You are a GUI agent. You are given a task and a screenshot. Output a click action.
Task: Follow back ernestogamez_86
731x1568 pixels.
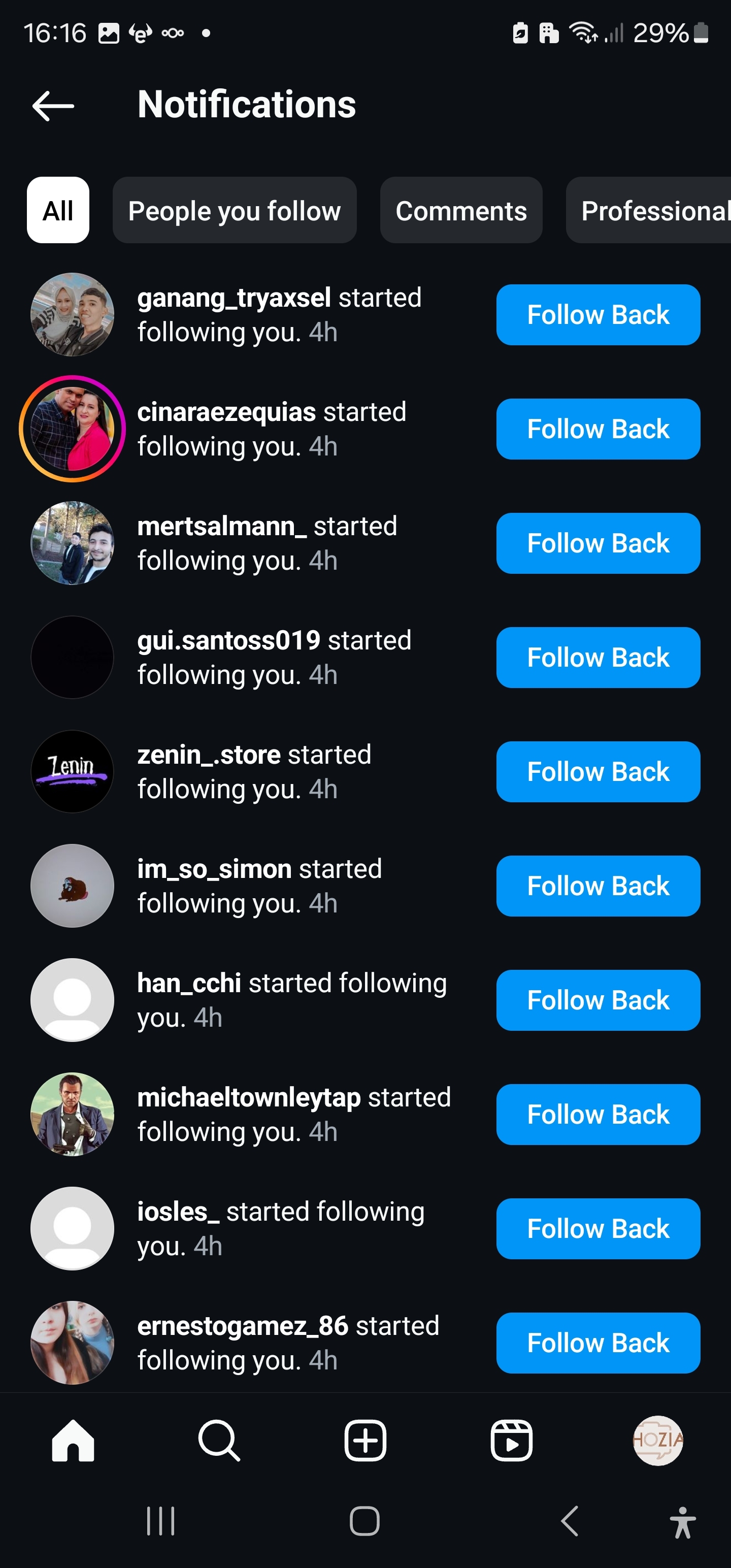(x=597, y=1343)
